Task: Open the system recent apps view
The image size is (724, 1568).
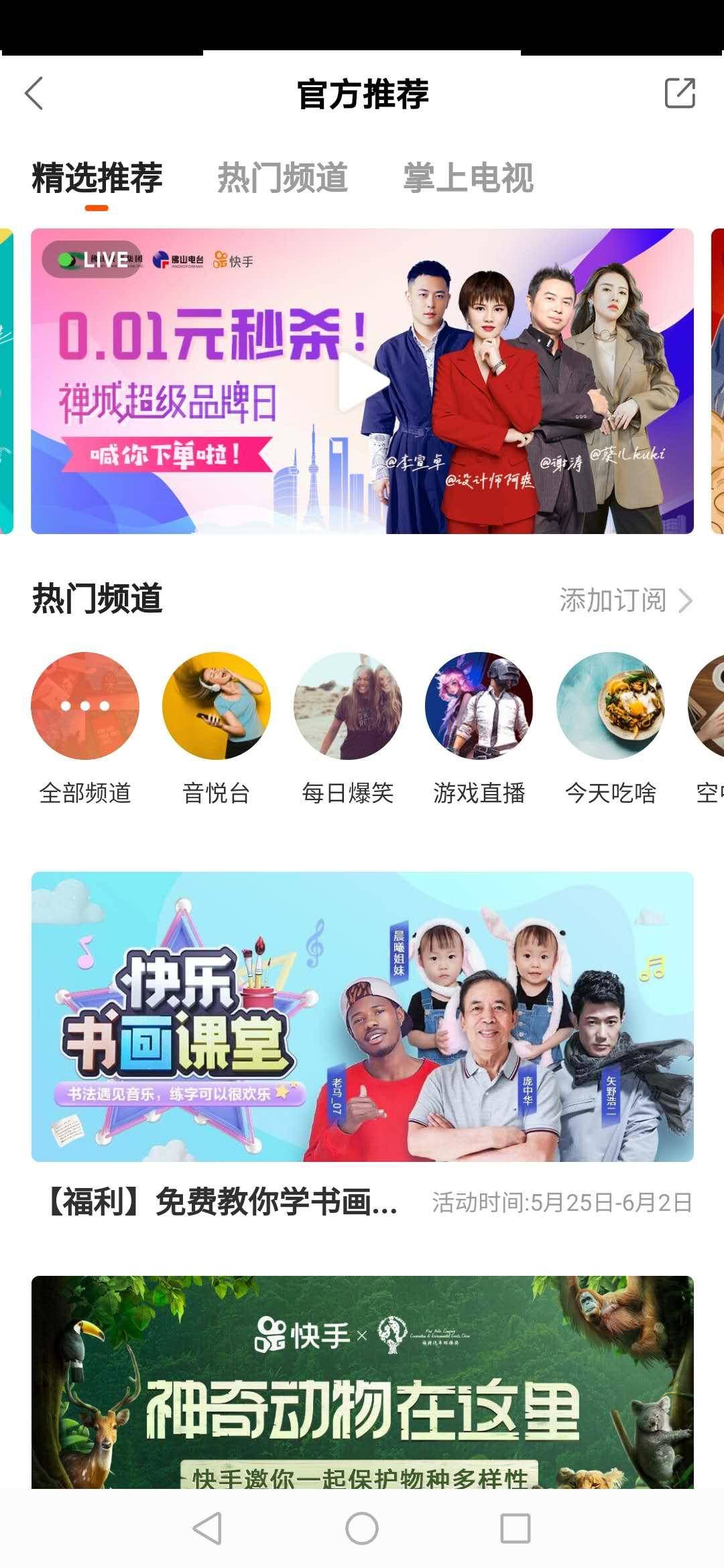Action: 516,1529
